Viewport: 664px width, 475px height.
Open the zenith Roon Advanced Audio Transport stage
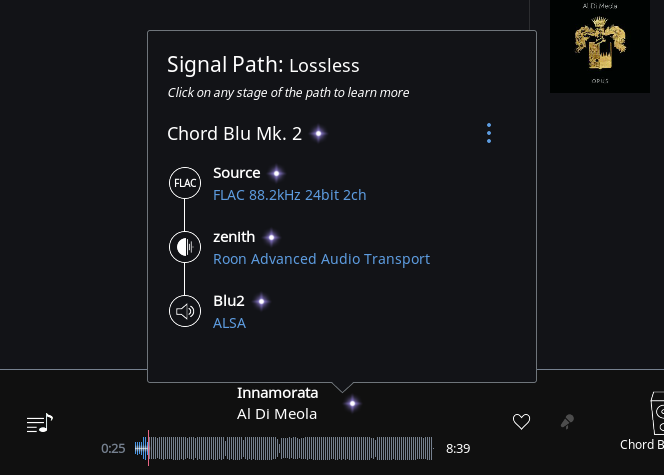[x=321, y=259]
